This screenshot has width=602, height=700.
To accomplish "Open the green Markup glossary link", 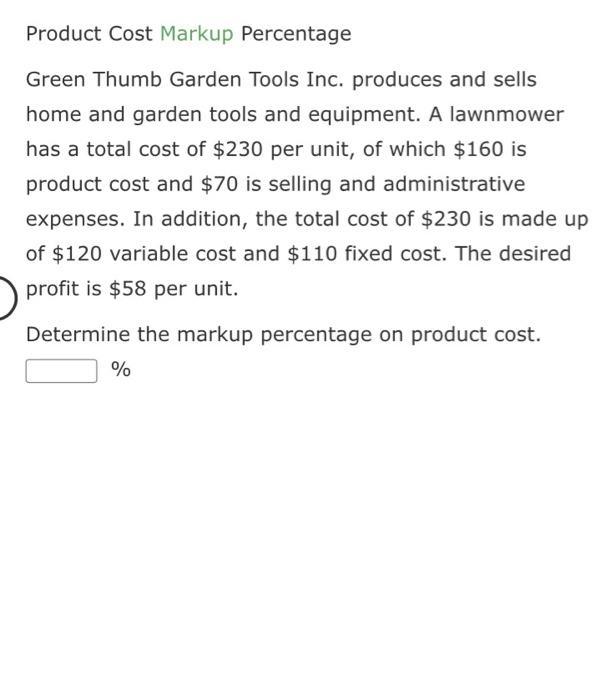I will pos(196,34).
